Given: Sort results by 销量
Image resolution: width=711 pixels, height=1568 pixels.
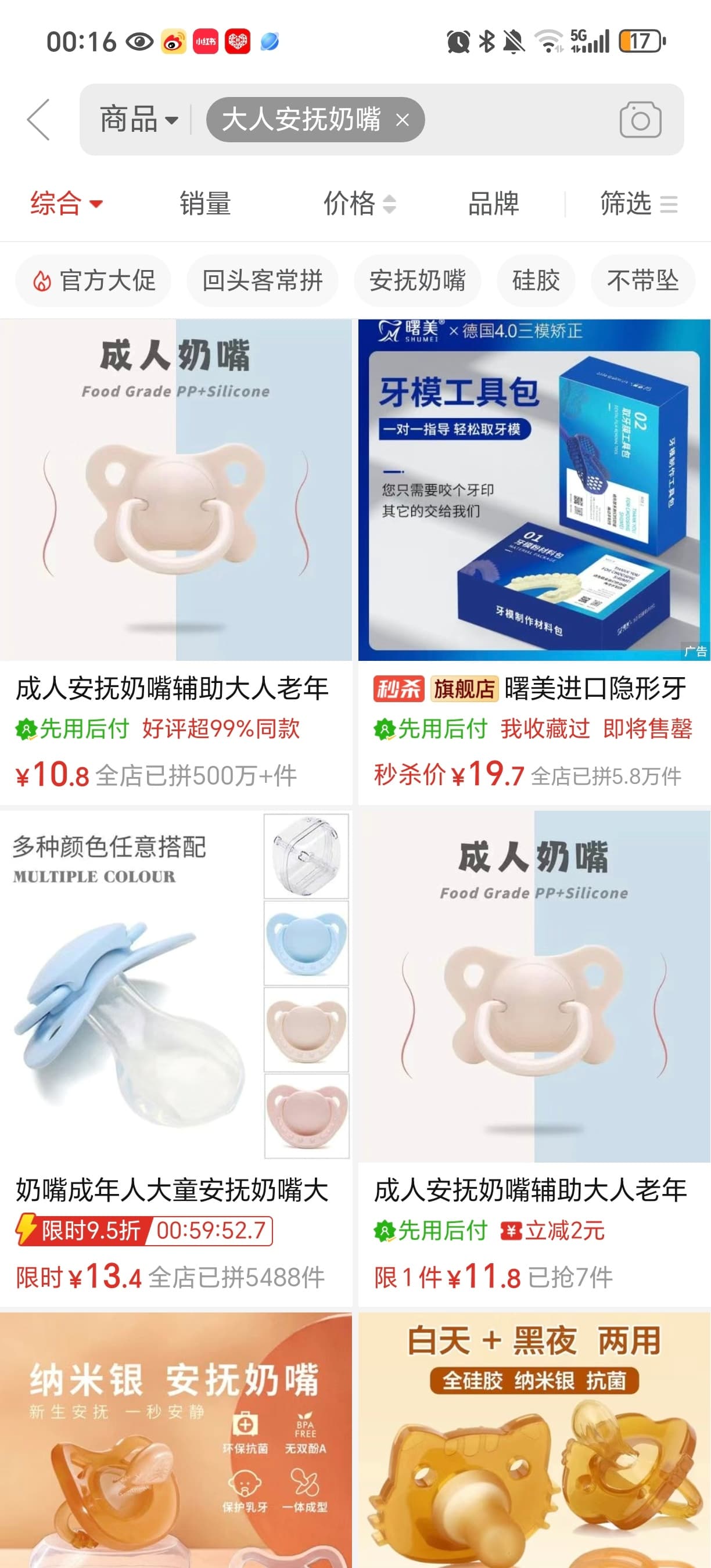Looking at the screenshot, I should click(x=205, y=203).
